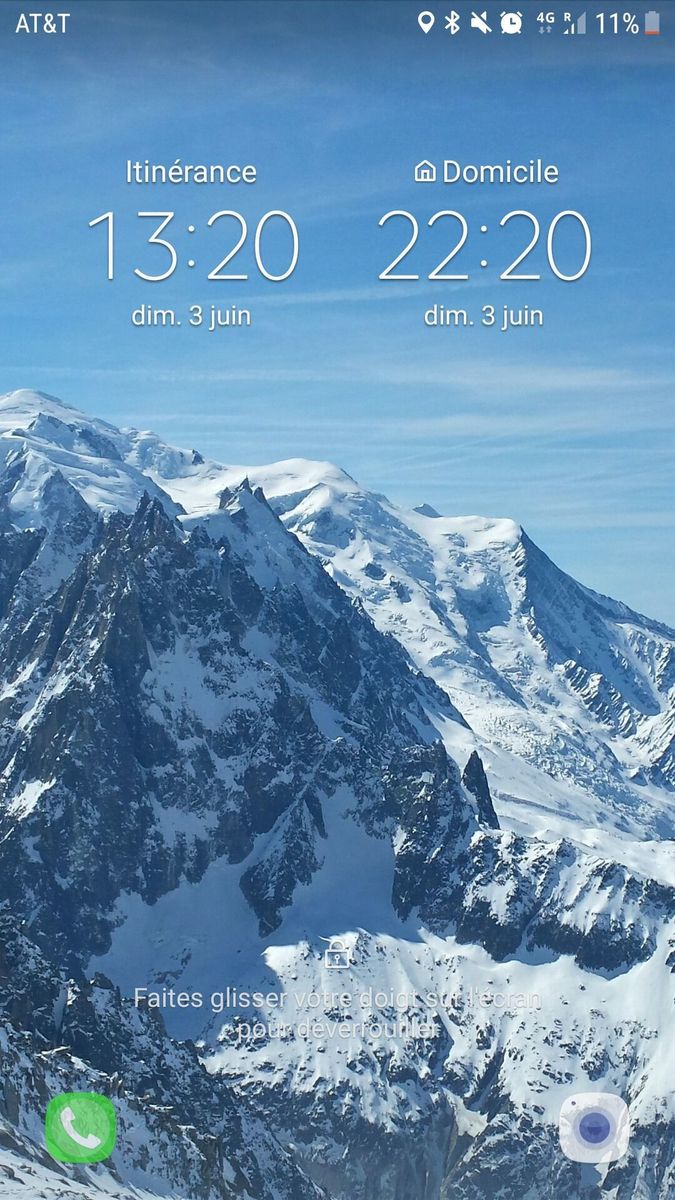Launch the camera shortcut

pyautogui.click(x=594, y=1128)
